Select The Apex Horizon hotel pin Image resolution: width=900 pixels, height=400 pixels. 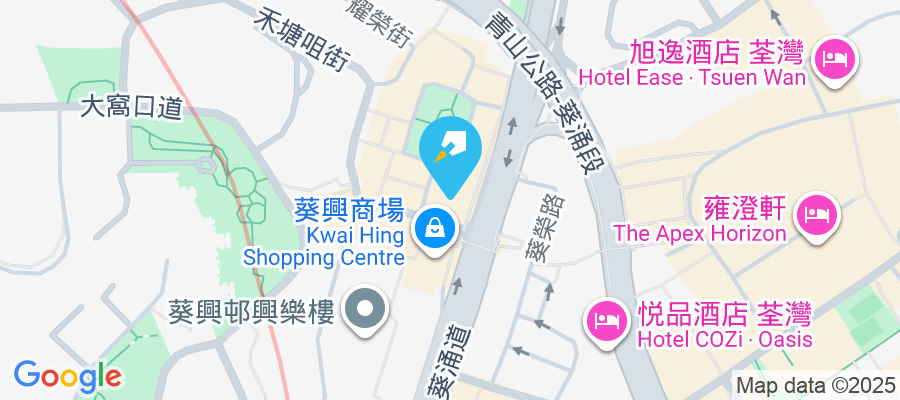816,216
